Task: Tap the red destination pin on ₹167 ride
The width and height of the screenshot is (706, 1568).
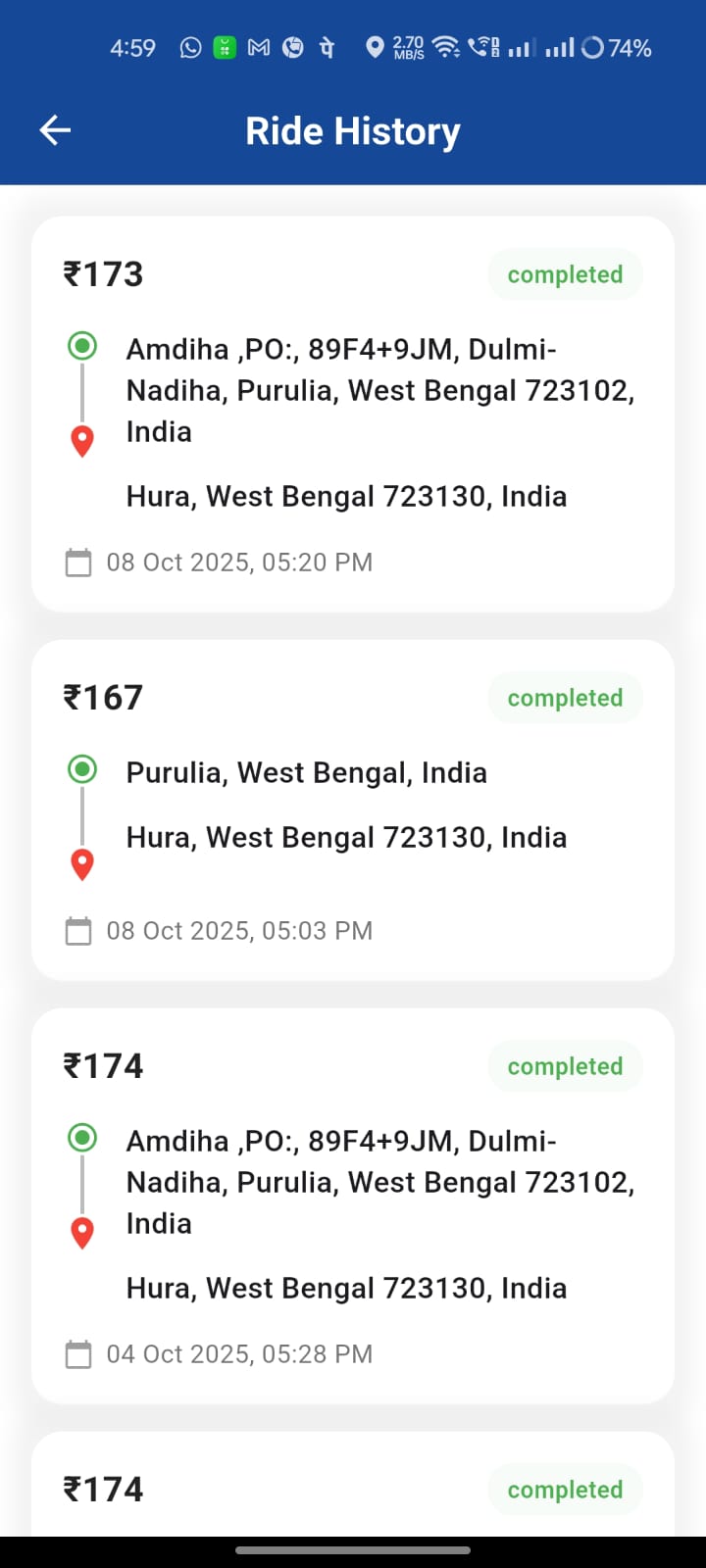Action: [82, 863]
